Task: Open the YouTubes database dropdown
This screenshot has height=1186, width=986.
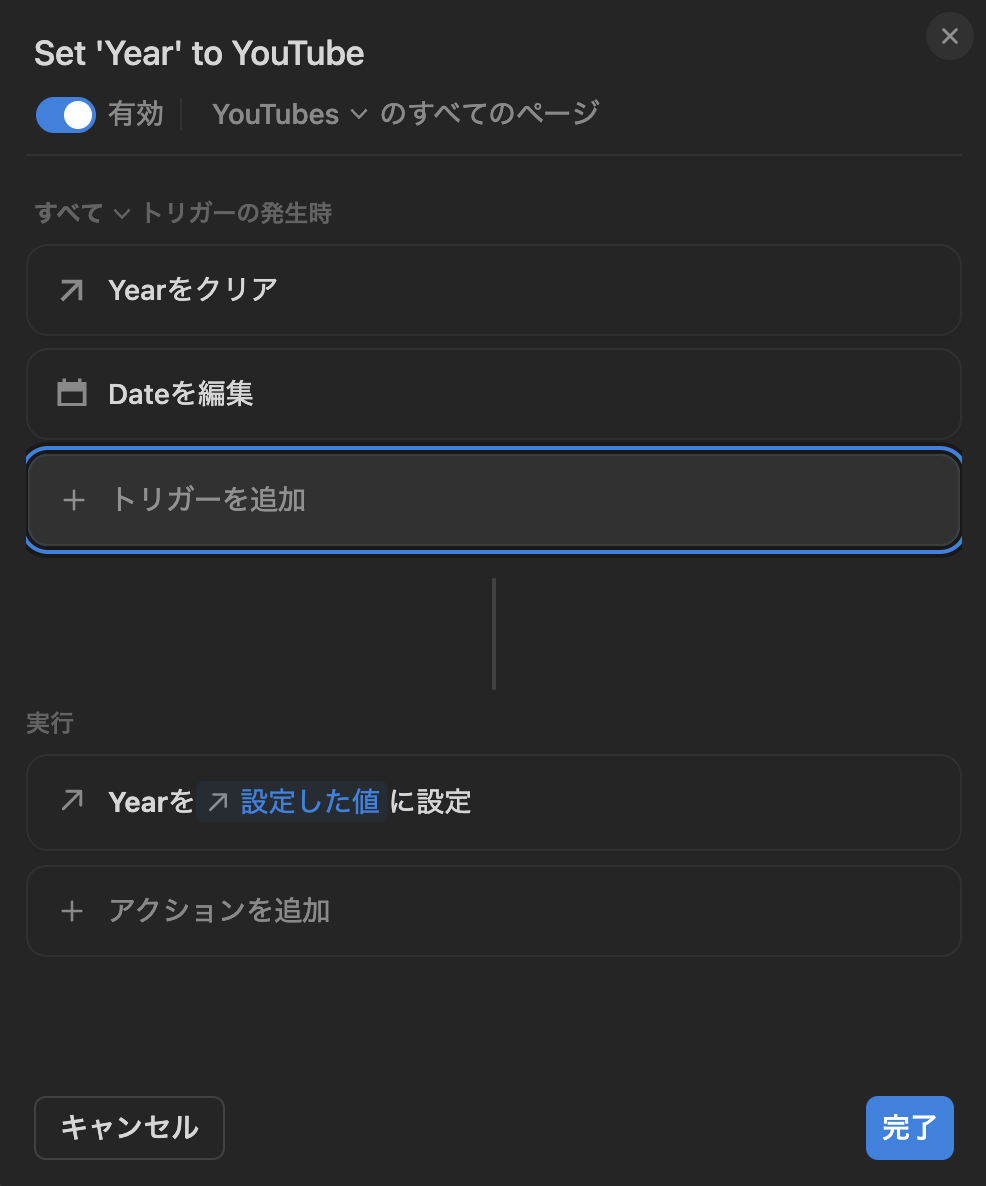Action: 290,114
